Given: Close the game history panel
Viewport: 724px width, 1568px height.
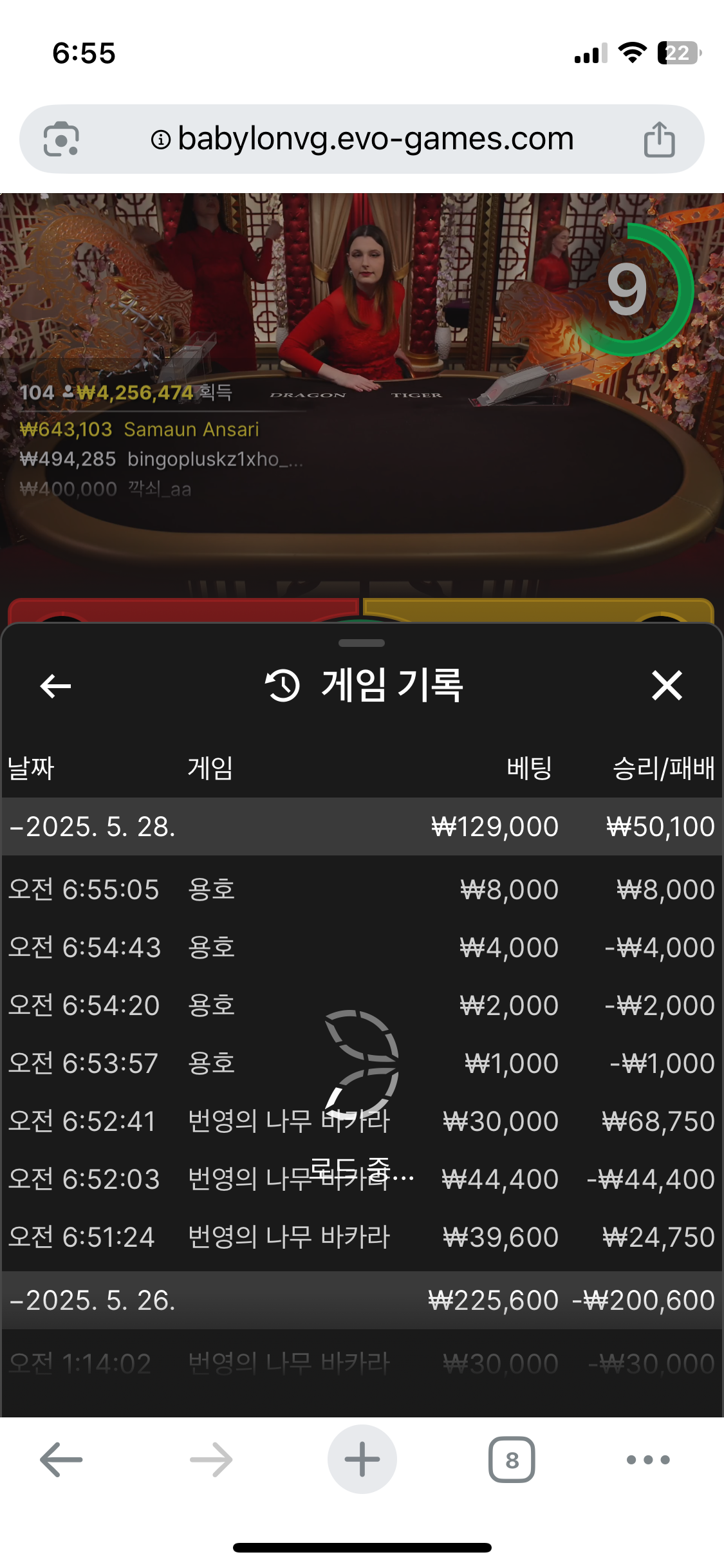Looking at the screenshot, I should pyautogui.click(x=667, y=686).
